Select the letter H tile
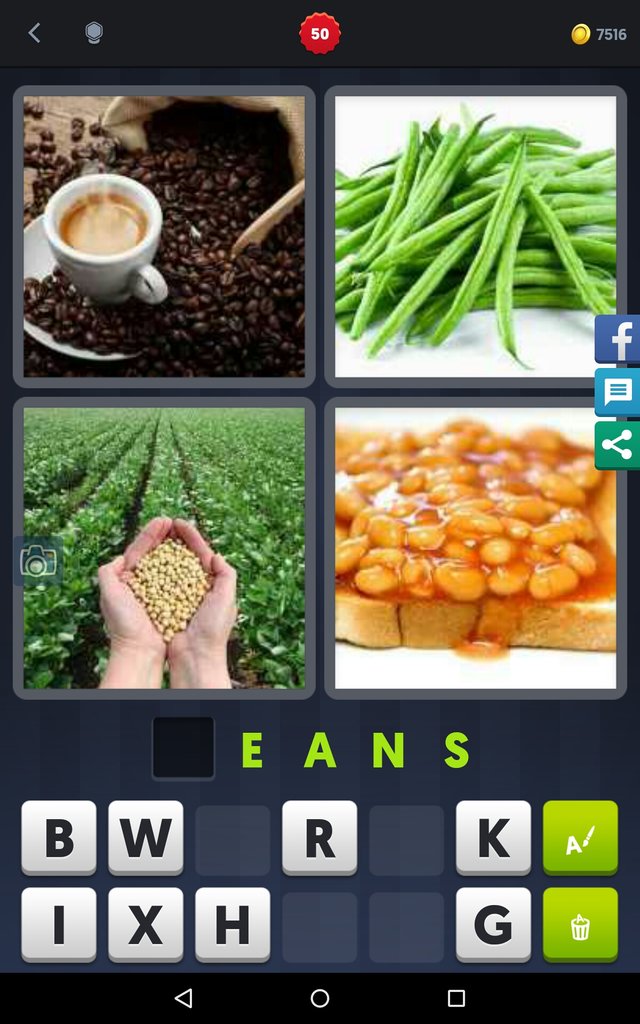This screenshot has height=1024, width=640. (x=232, y=925)
